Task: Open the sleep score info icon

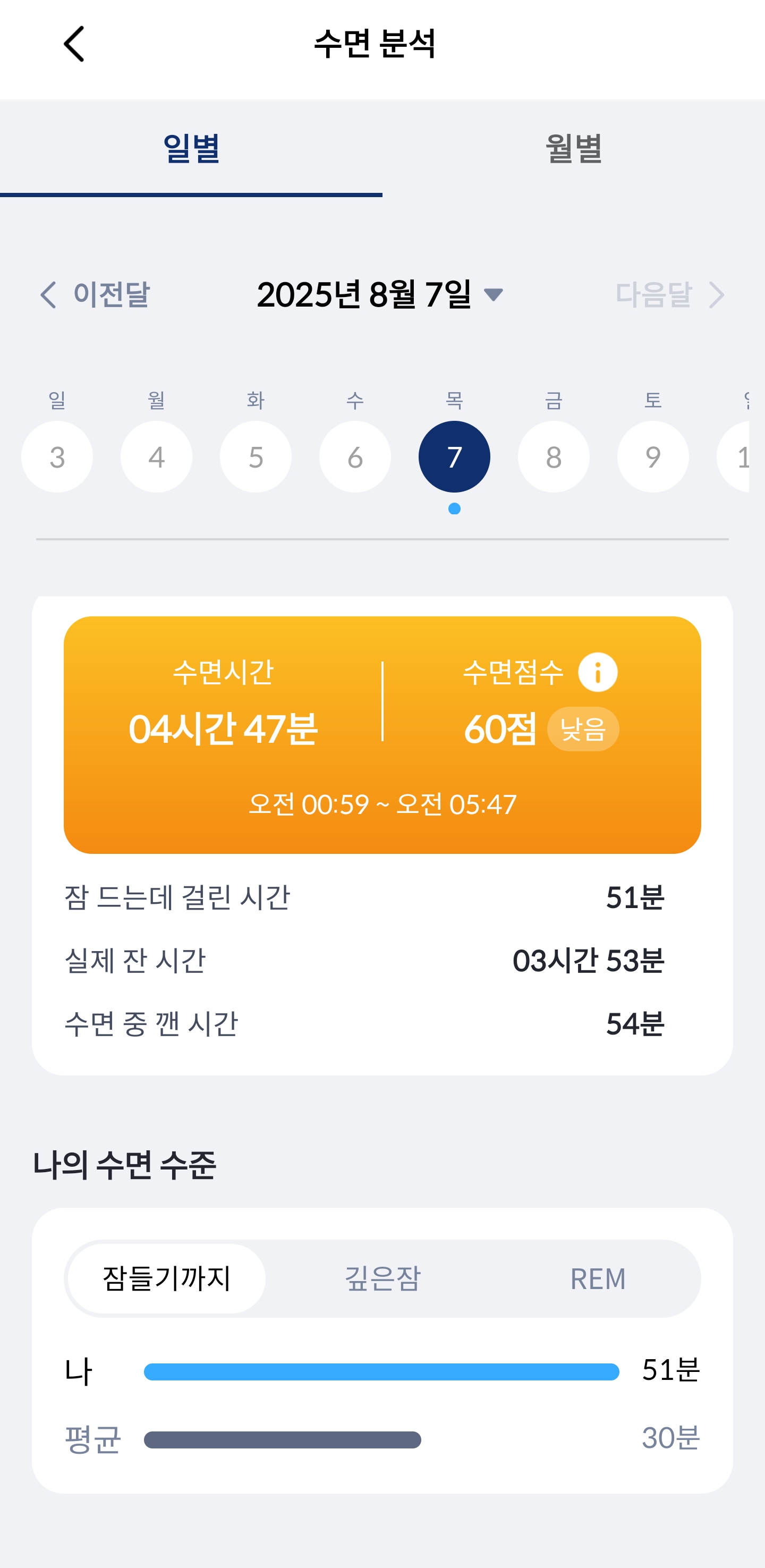Action: point(599,672)
